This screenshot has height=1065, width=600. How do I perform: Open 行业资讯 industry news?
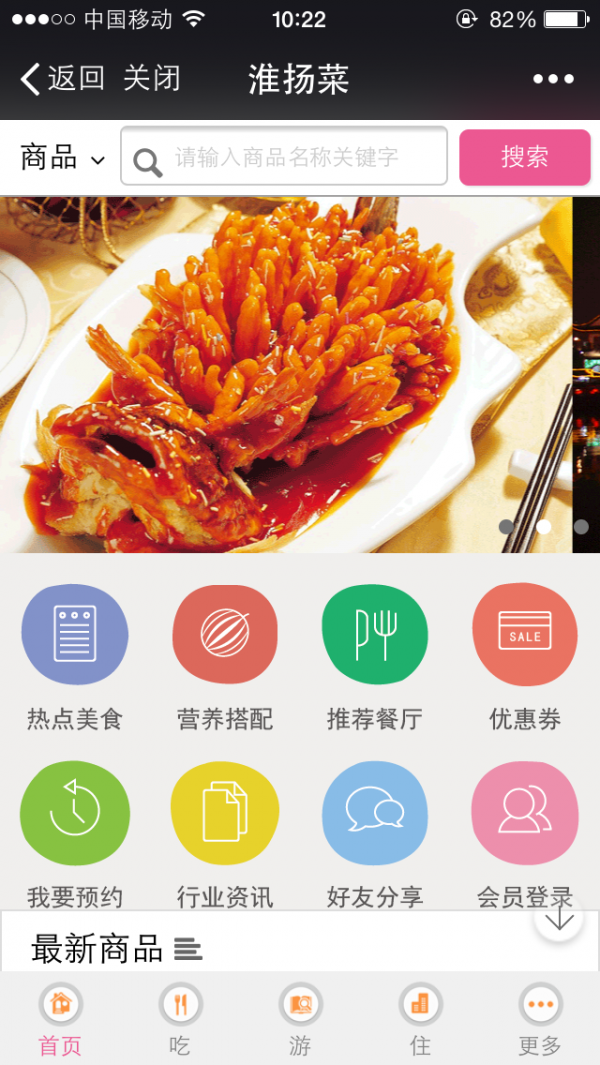(x=224, y=813)
